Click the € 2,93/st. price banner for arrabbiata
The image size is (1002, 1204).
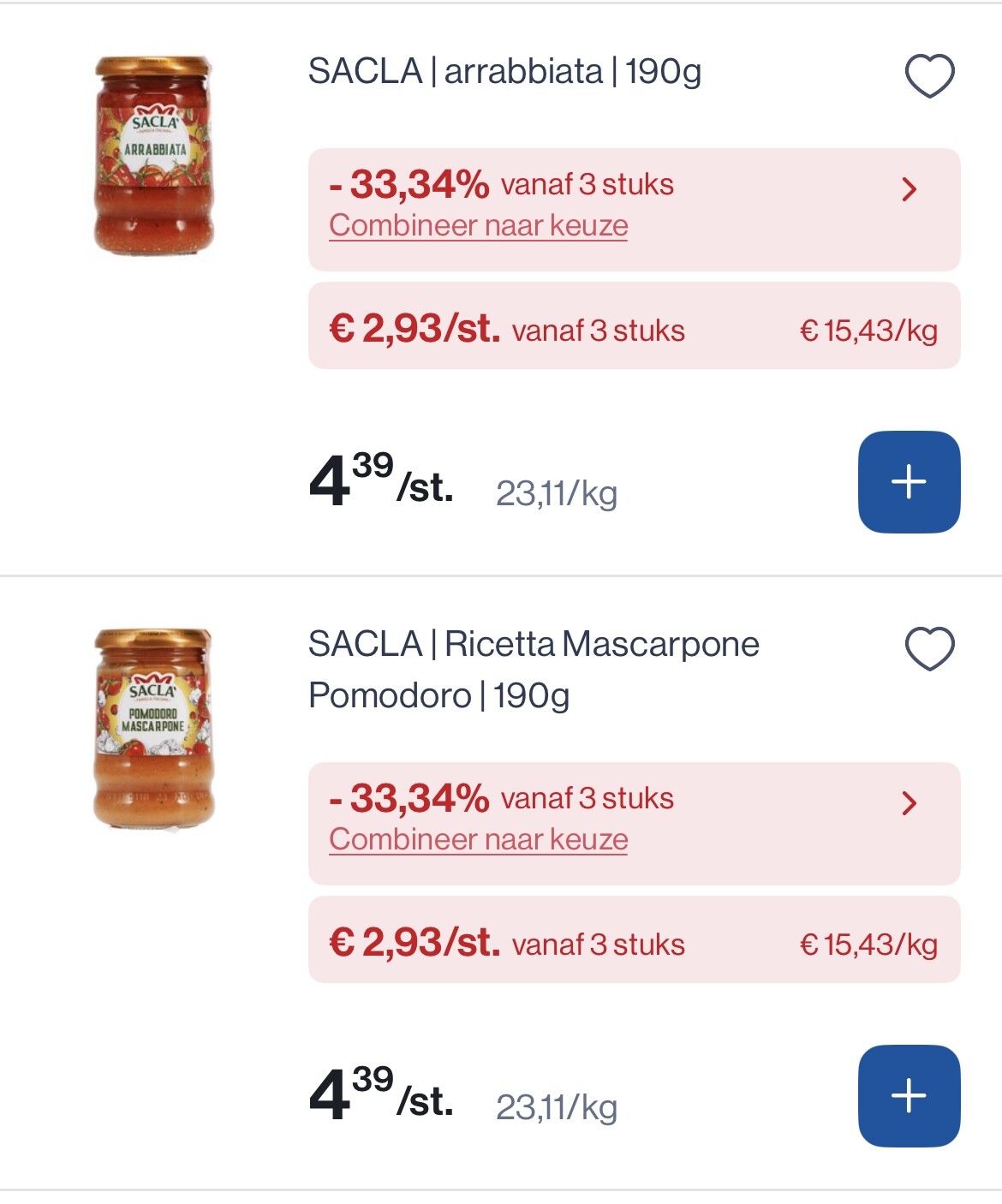415,329
